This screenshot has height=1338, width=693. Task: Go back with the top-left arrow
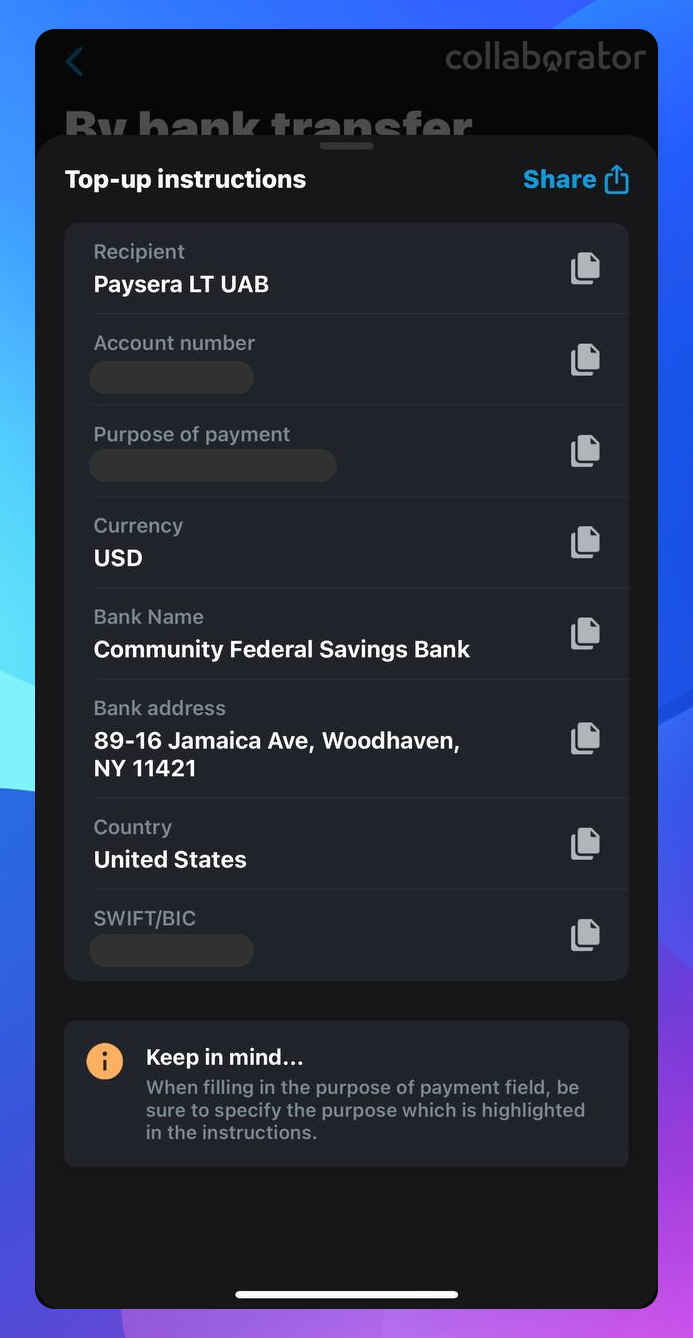point(74,61)
